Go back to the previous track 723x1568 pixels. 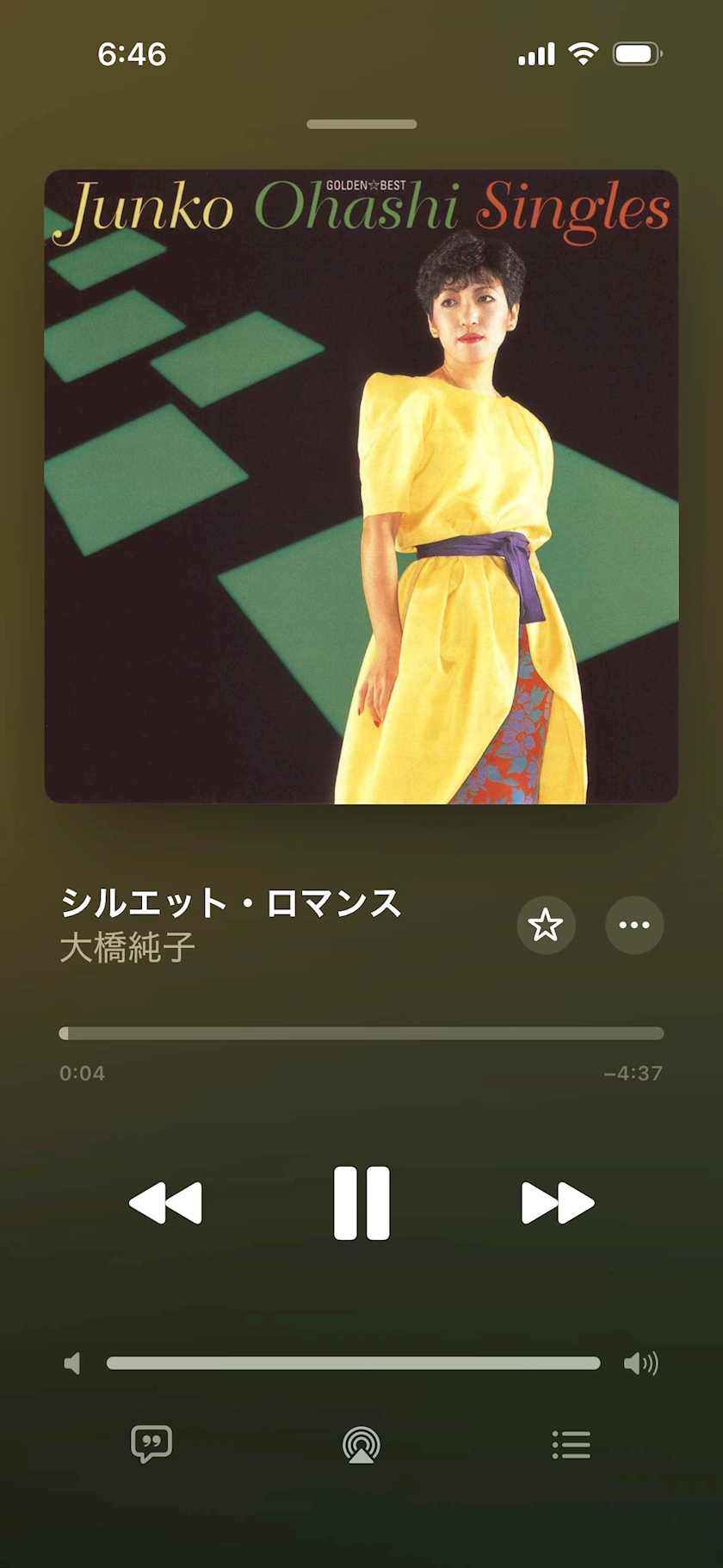[165, 1203]
